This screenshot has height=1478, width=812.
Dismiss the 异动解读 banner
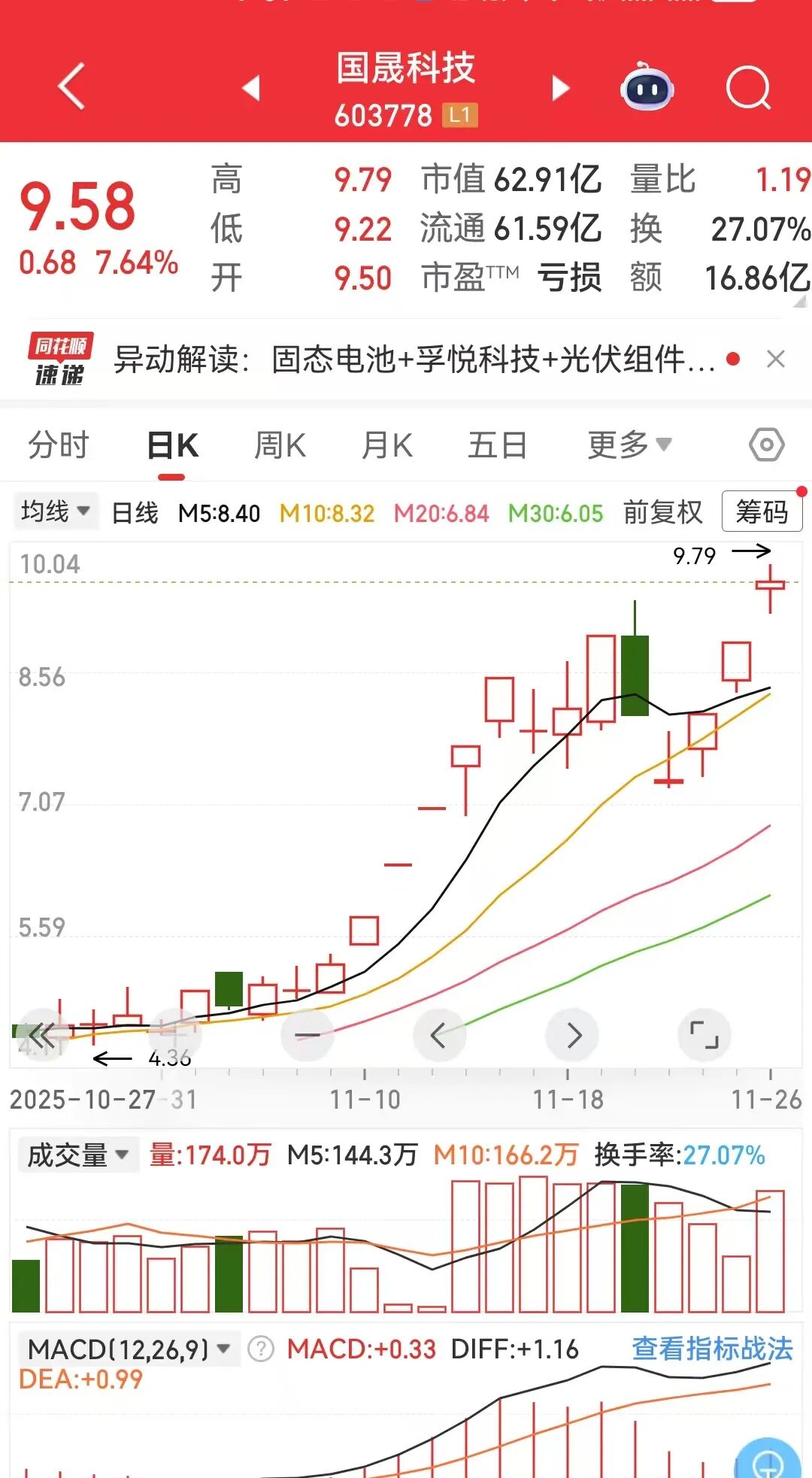[x=776, y=360]
